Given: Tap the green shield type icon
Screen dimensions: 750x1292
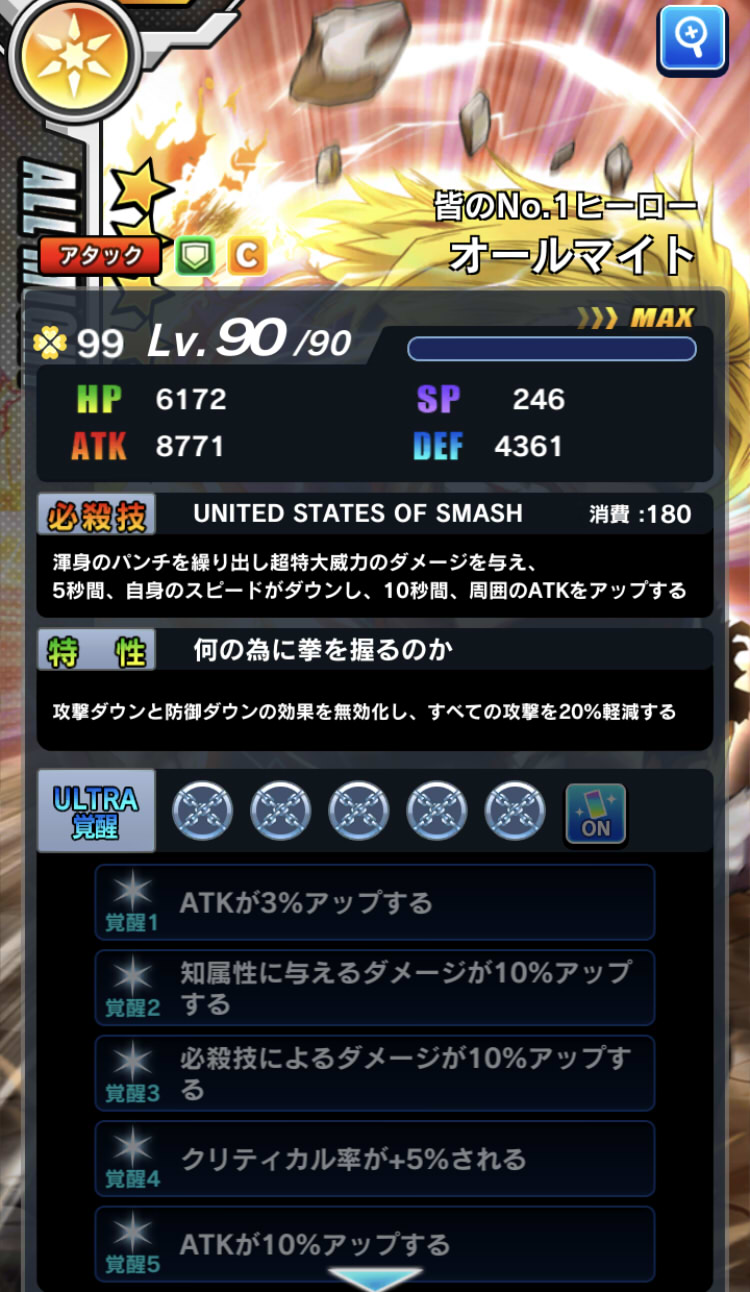Looking at the screenshot, I should (x=194, y=257).
